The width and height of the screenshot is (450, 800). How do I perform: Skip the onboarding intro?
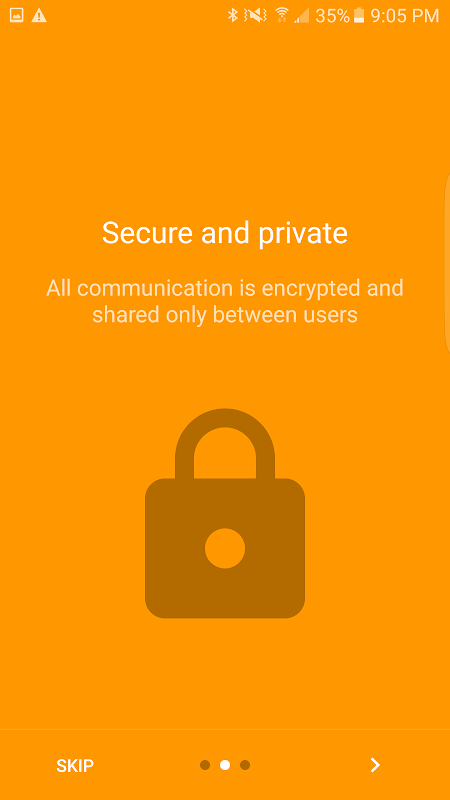point(75,765)
